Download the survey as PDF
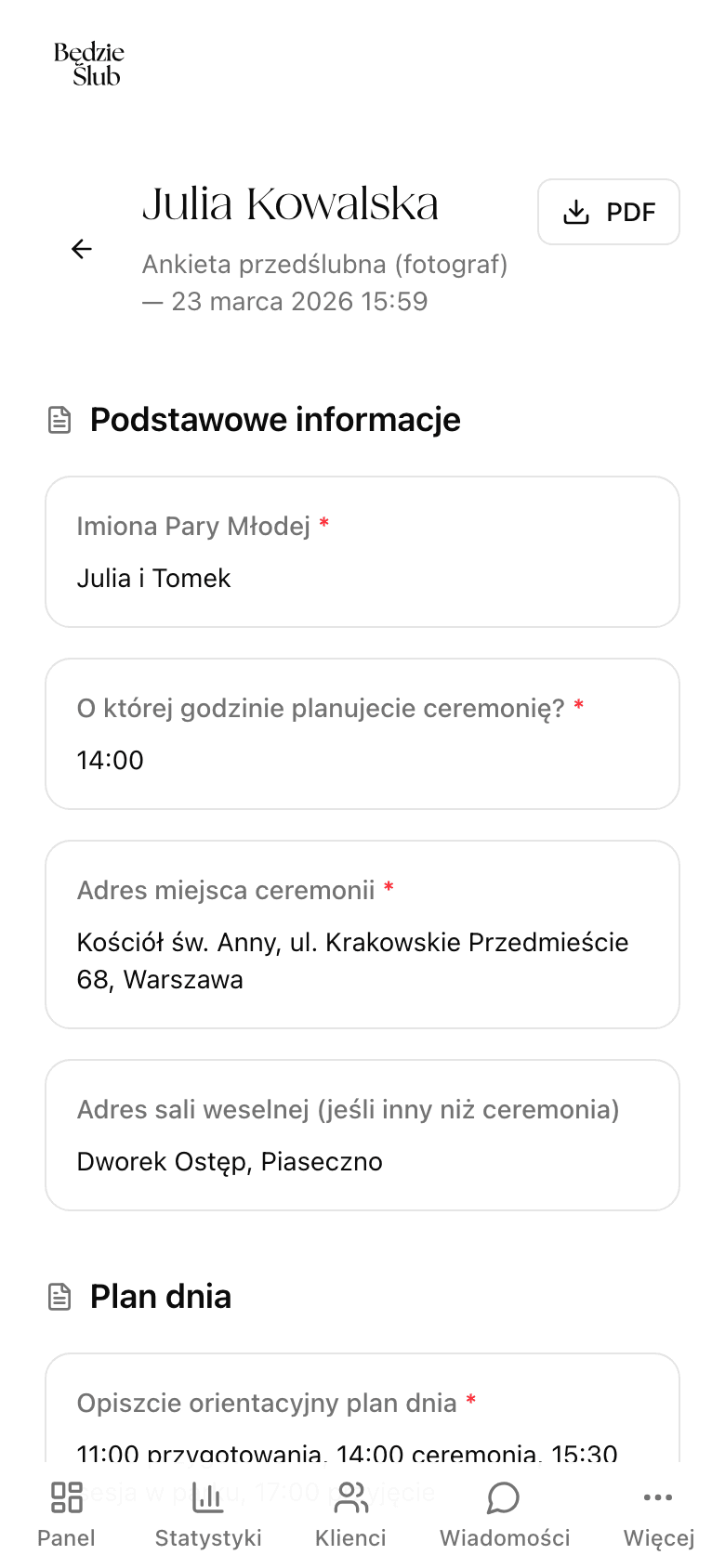Screen dimensions: 725x1568 click(x=609, y=212)
